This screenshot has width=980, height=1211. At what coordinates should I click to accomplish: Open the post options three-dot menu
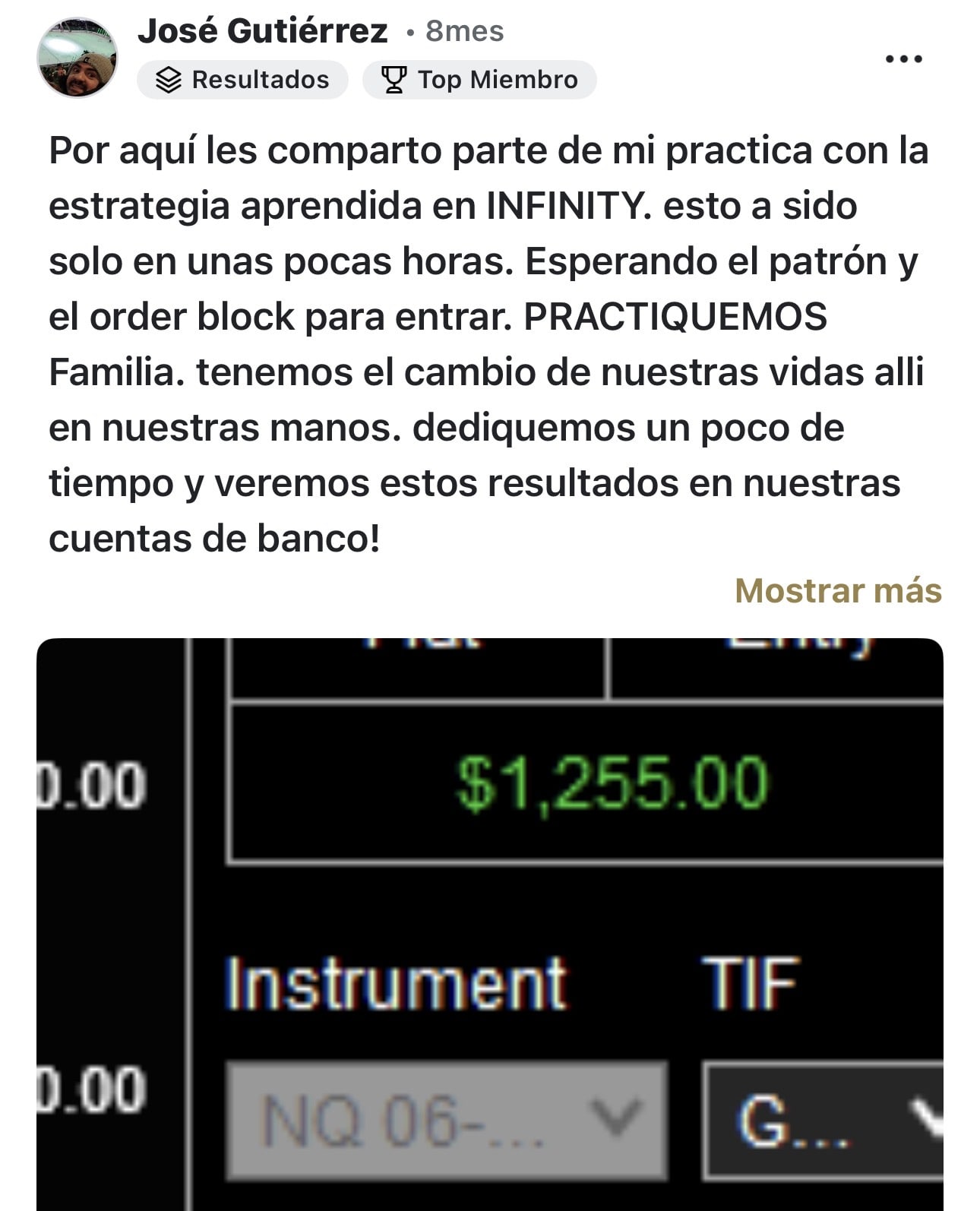click(904, 57)
